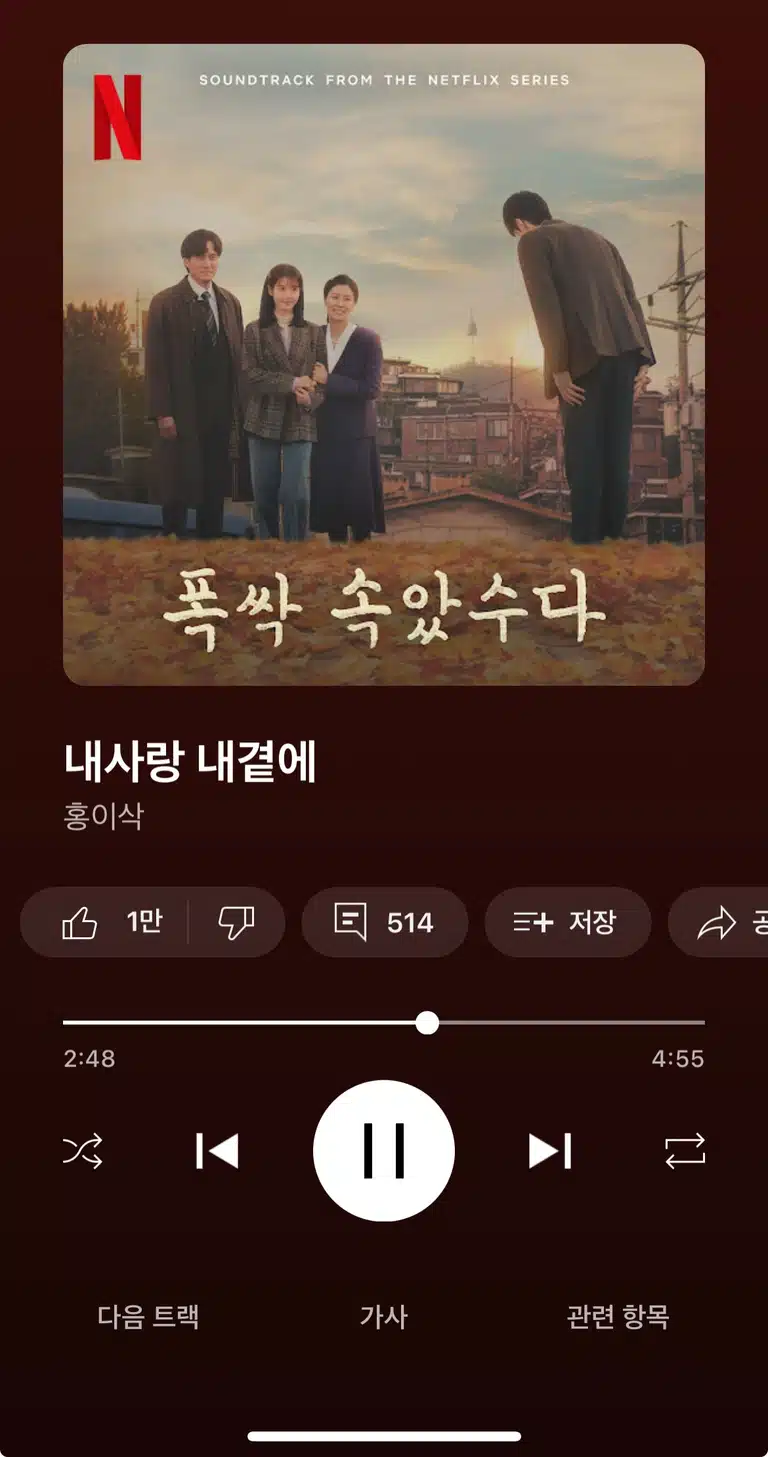Open artist 홍이삭's page

104,816
